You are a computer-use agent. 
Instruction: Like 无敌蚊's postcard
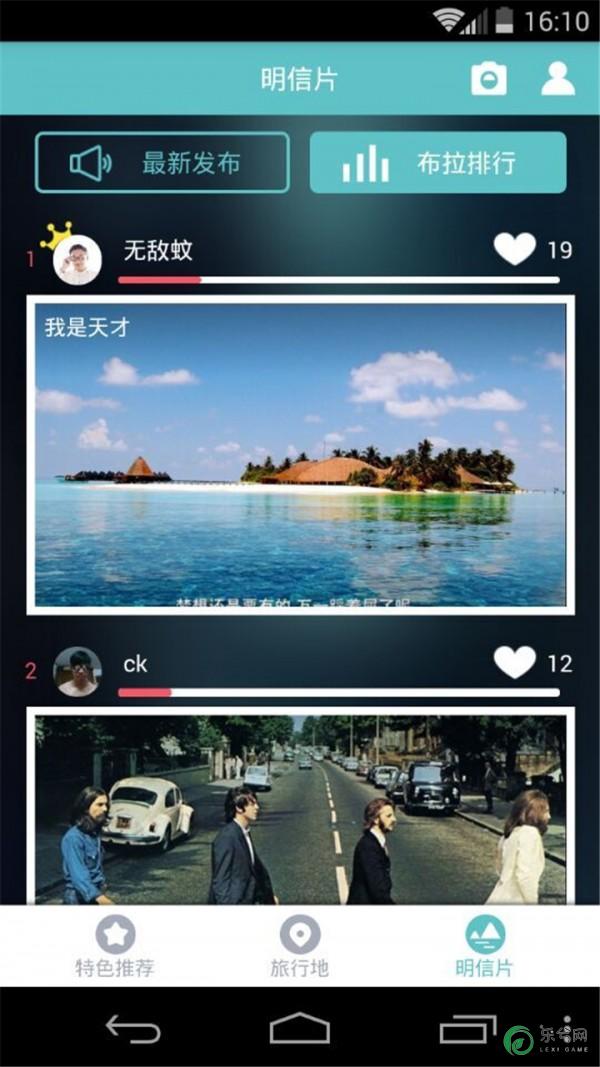click(515, 250)
